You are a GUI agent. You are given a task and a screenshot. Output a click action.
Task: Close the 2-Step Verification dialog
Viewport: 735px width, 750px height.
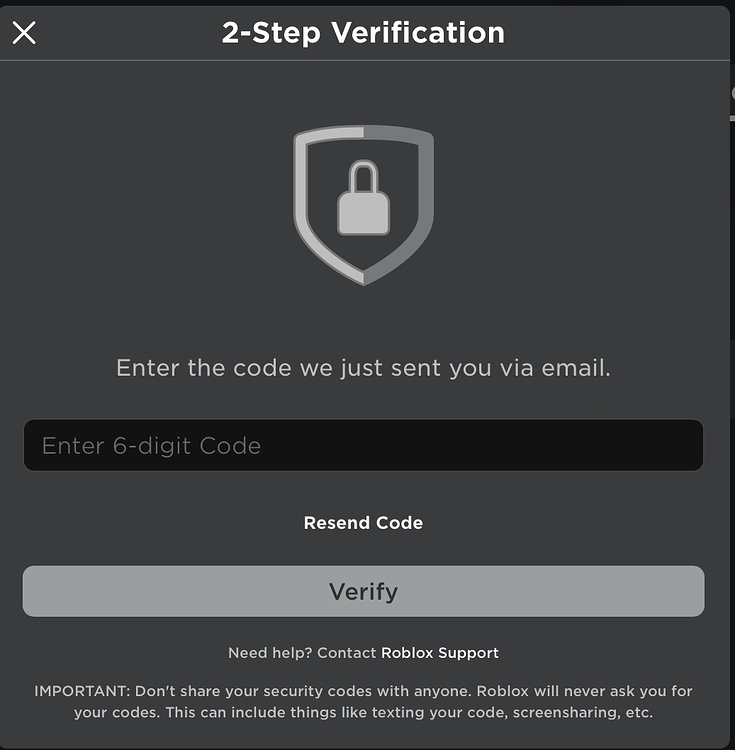pos(24,33)
